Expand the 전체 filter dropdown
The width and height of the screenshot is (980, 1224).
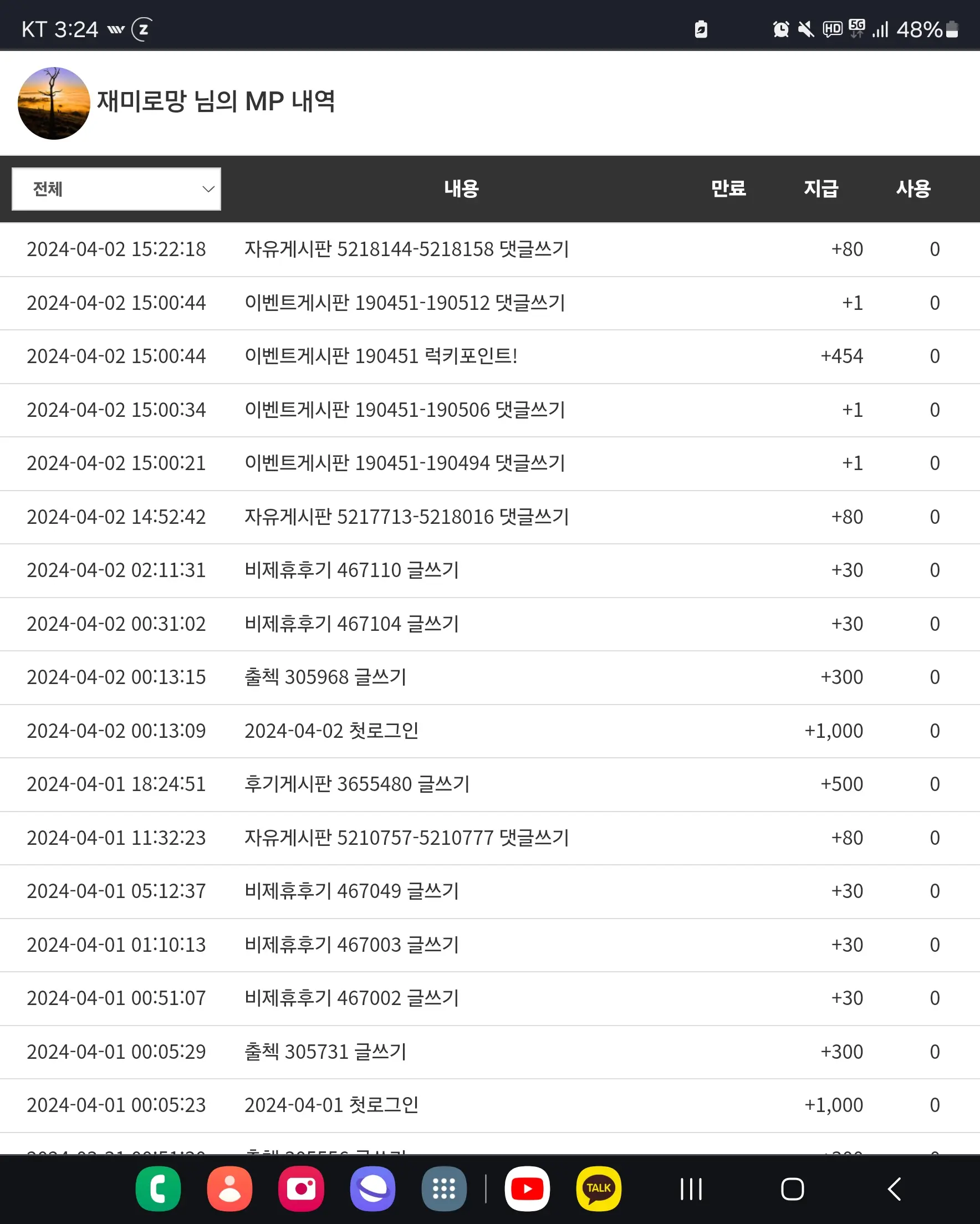click(116, 189)
